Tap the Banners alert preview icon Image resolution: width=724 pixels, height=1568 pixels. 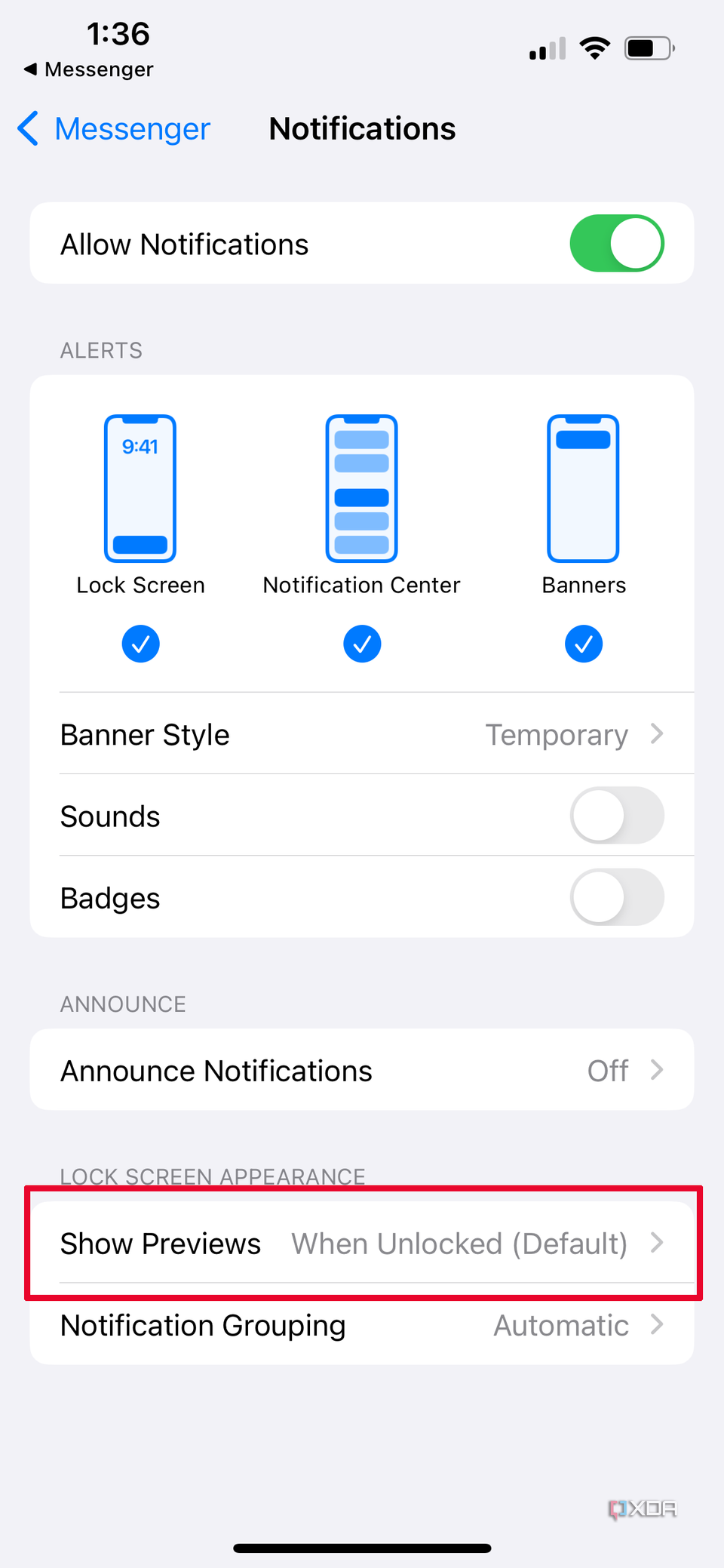[583, 487]
